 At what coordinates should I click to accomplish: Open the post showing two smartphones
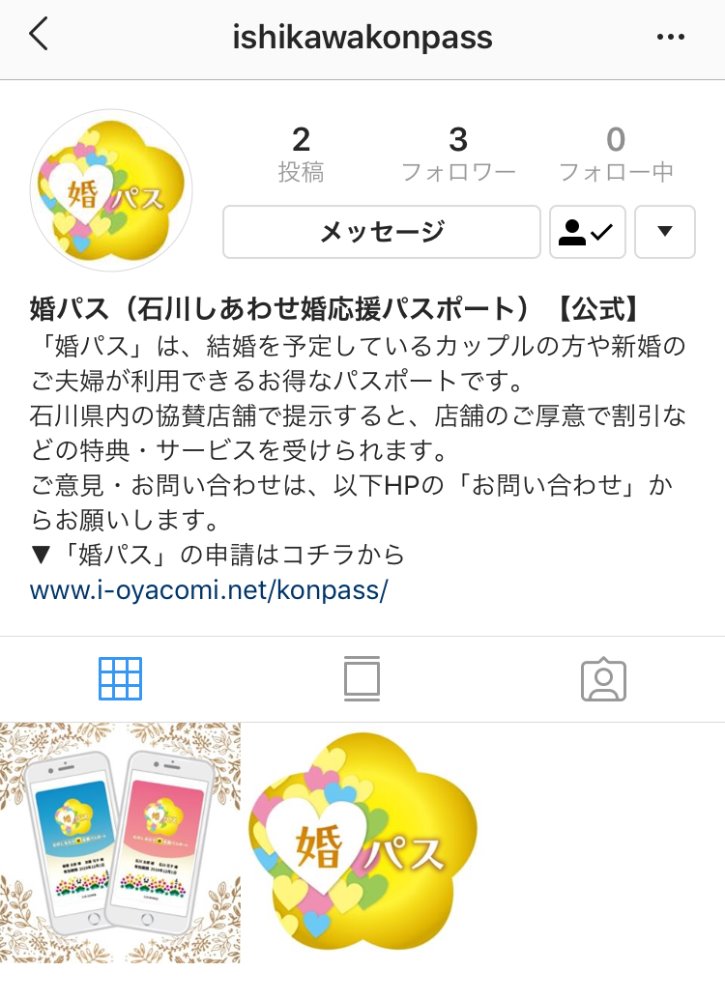[x=120, y=843]
